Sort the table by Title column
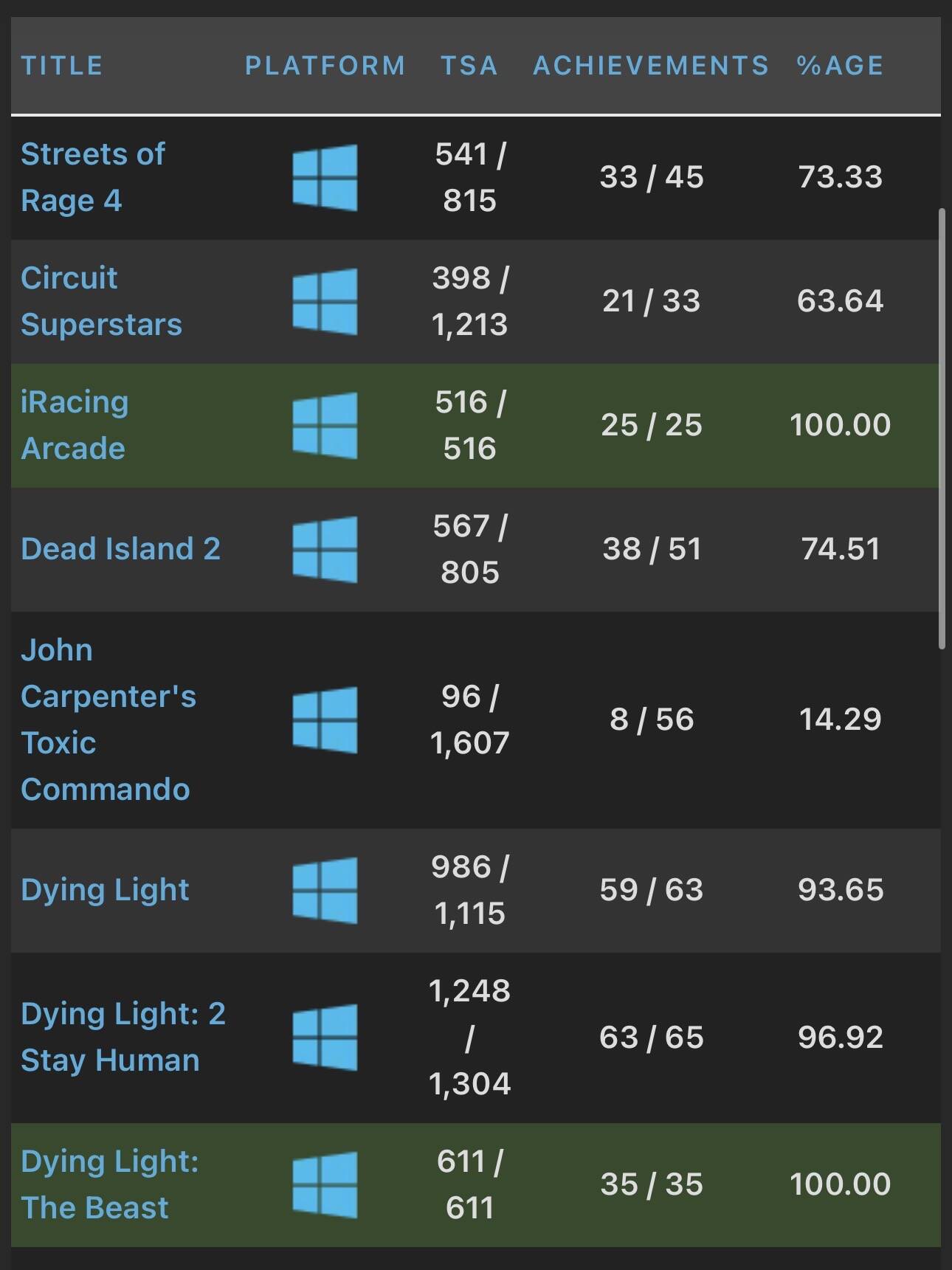This screenshot has width=952, height=1270. point(62,66)
